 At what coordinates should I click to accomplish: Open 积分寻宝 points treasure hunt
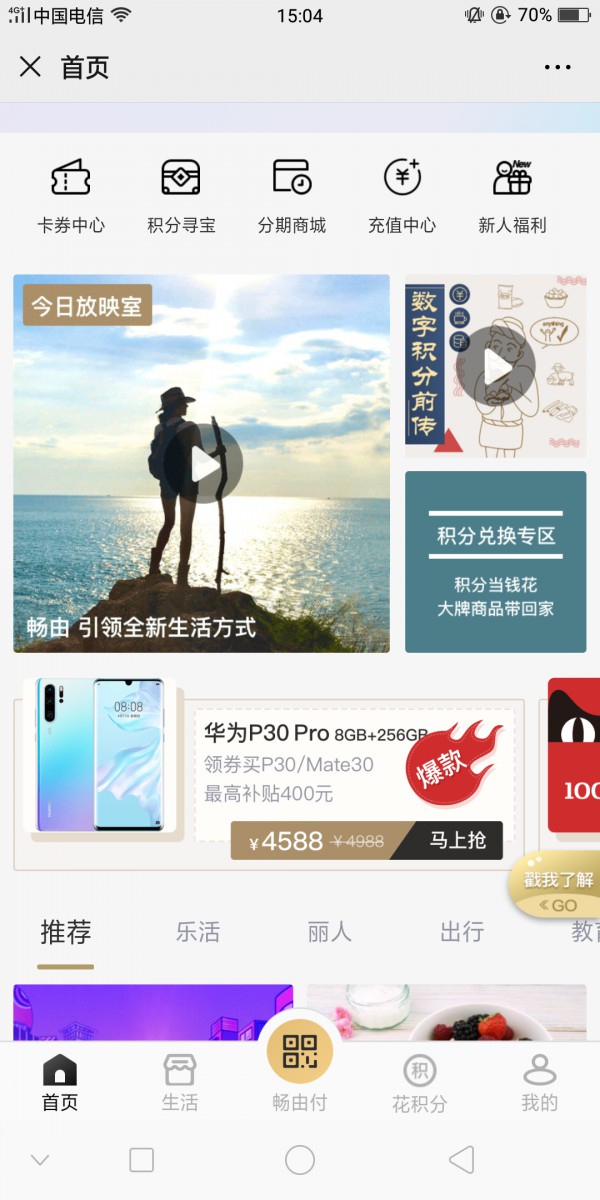[x=181, y=195]
